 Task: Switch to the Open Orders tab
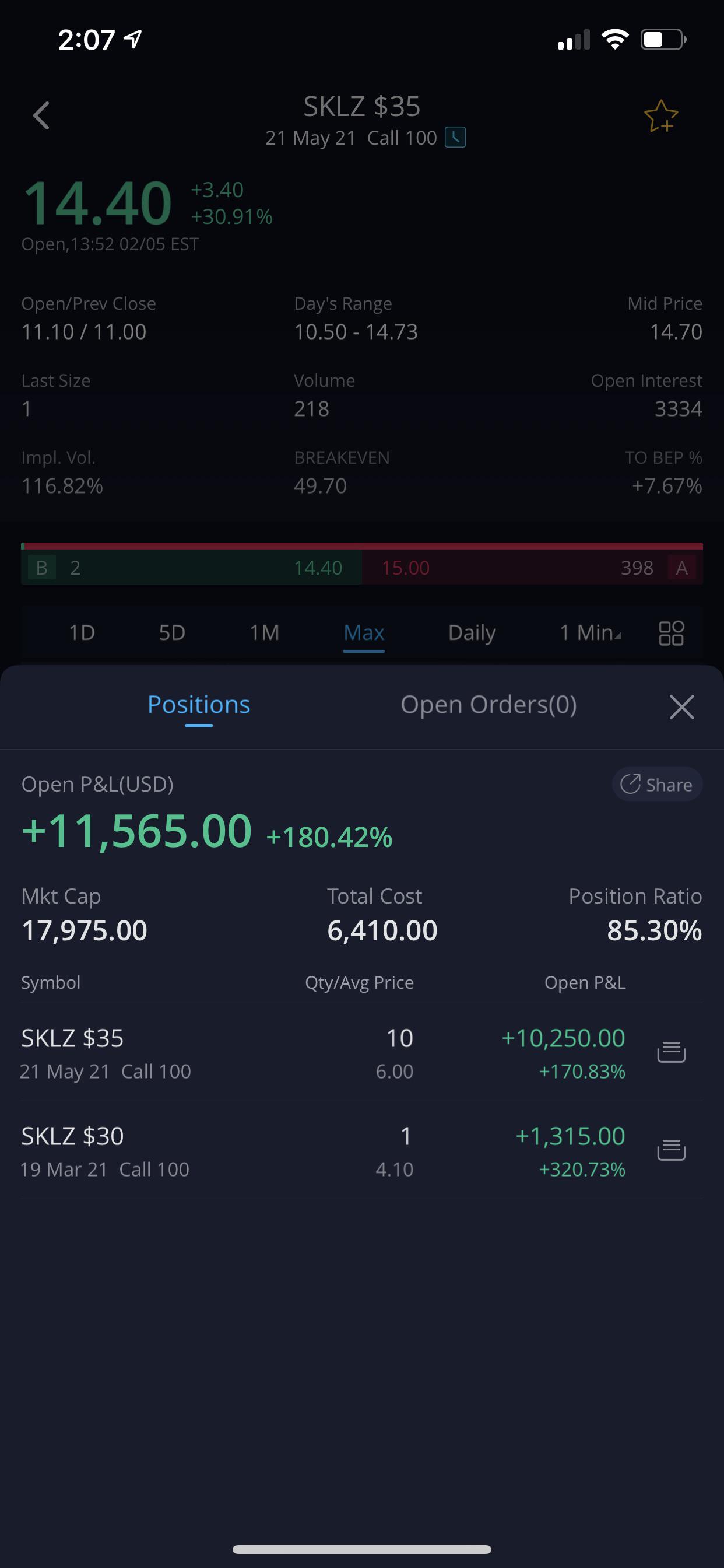[488, 704]
